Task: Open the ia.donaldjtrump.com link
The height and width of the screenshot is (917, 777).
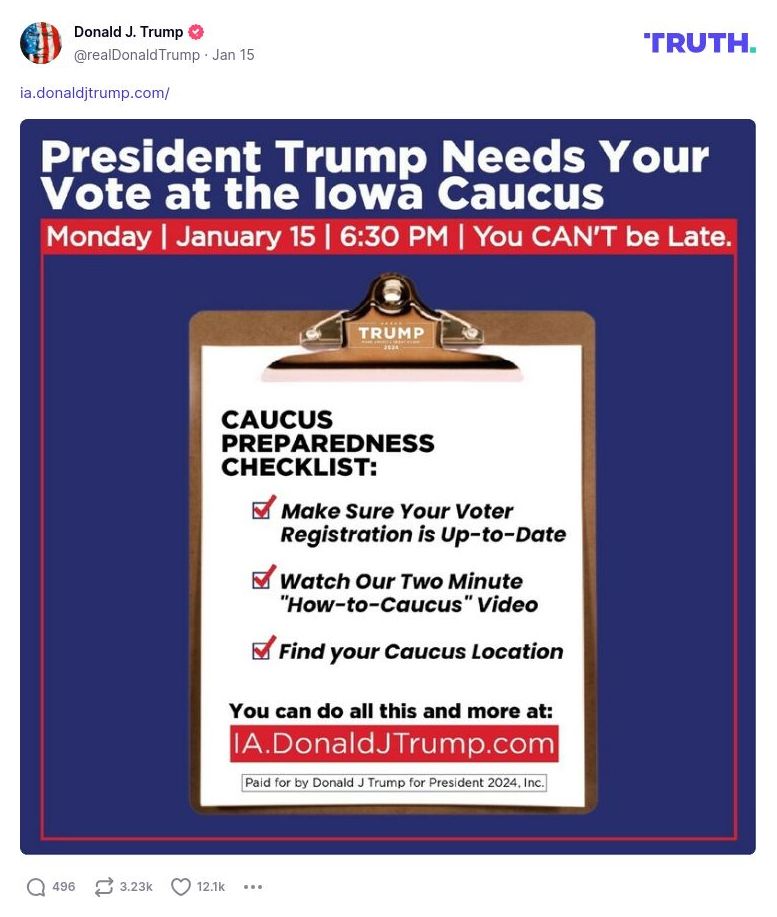Action: [x=95, y=93]
